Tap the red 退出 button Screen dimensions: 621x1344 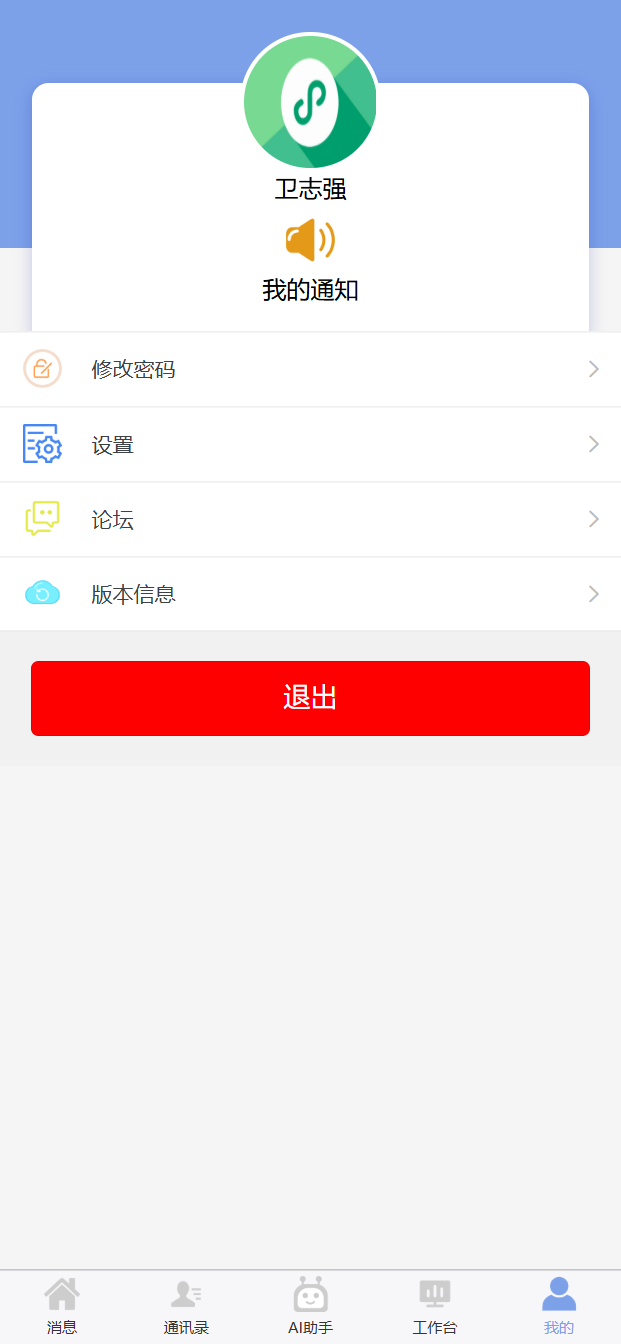(x=310, y=698)
